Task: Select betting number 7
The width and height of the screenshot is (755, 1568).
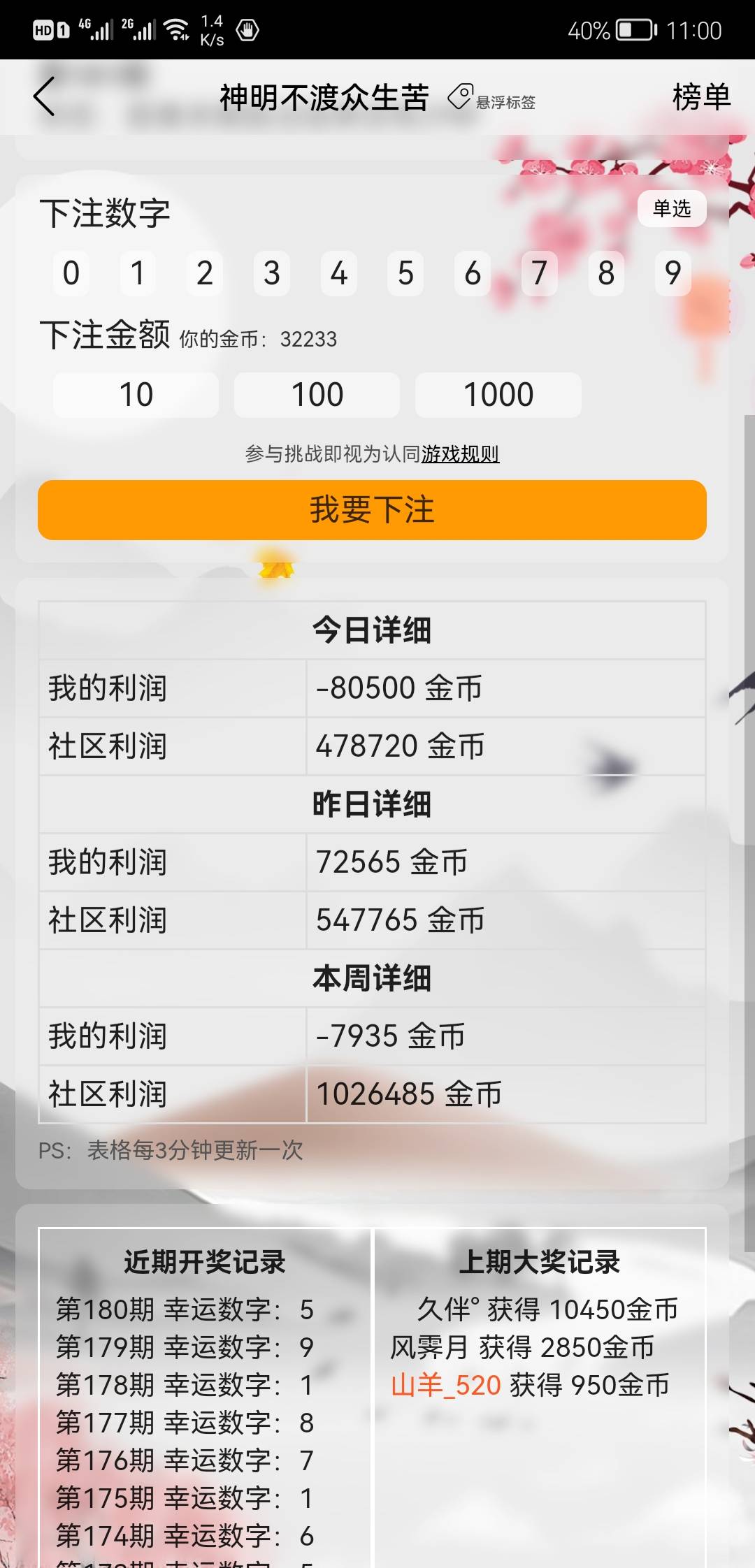Action: tap(539, 273)
